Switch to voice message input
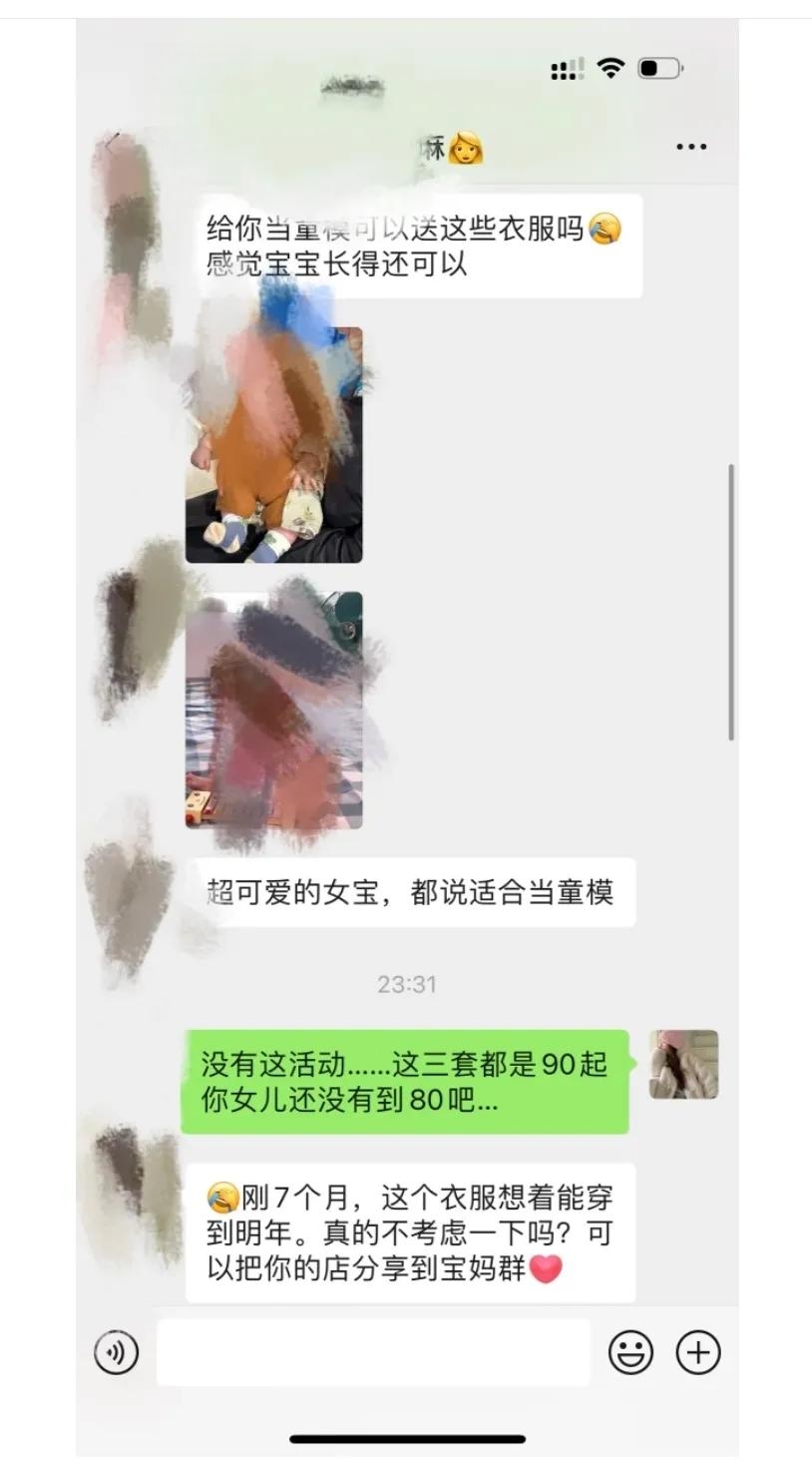The height and width of the screenshot is (1464, 812). (x=117, y=1353)
